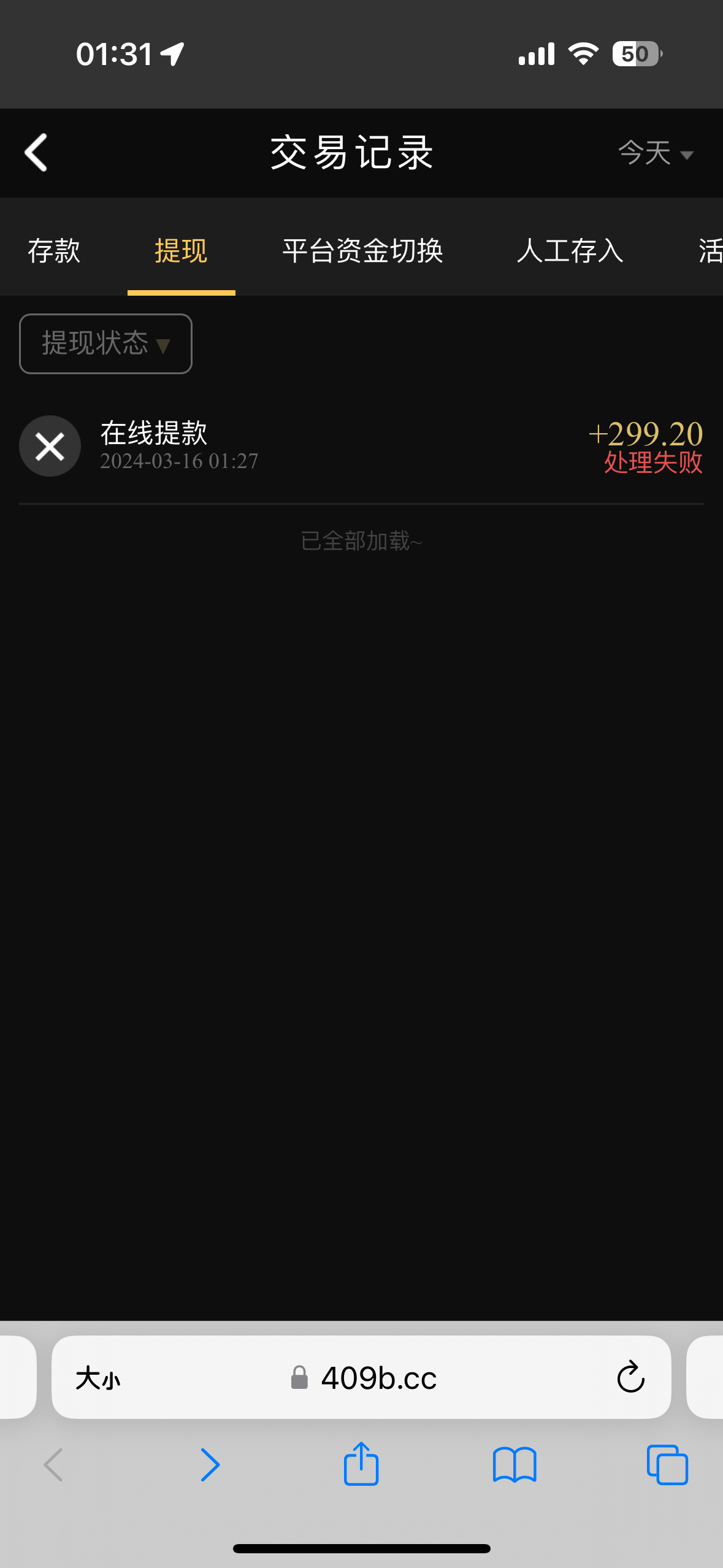Viewport: 723px width, 1568px height.
Task: Select the 提现 tab
Action: click(x=181, y=251)
